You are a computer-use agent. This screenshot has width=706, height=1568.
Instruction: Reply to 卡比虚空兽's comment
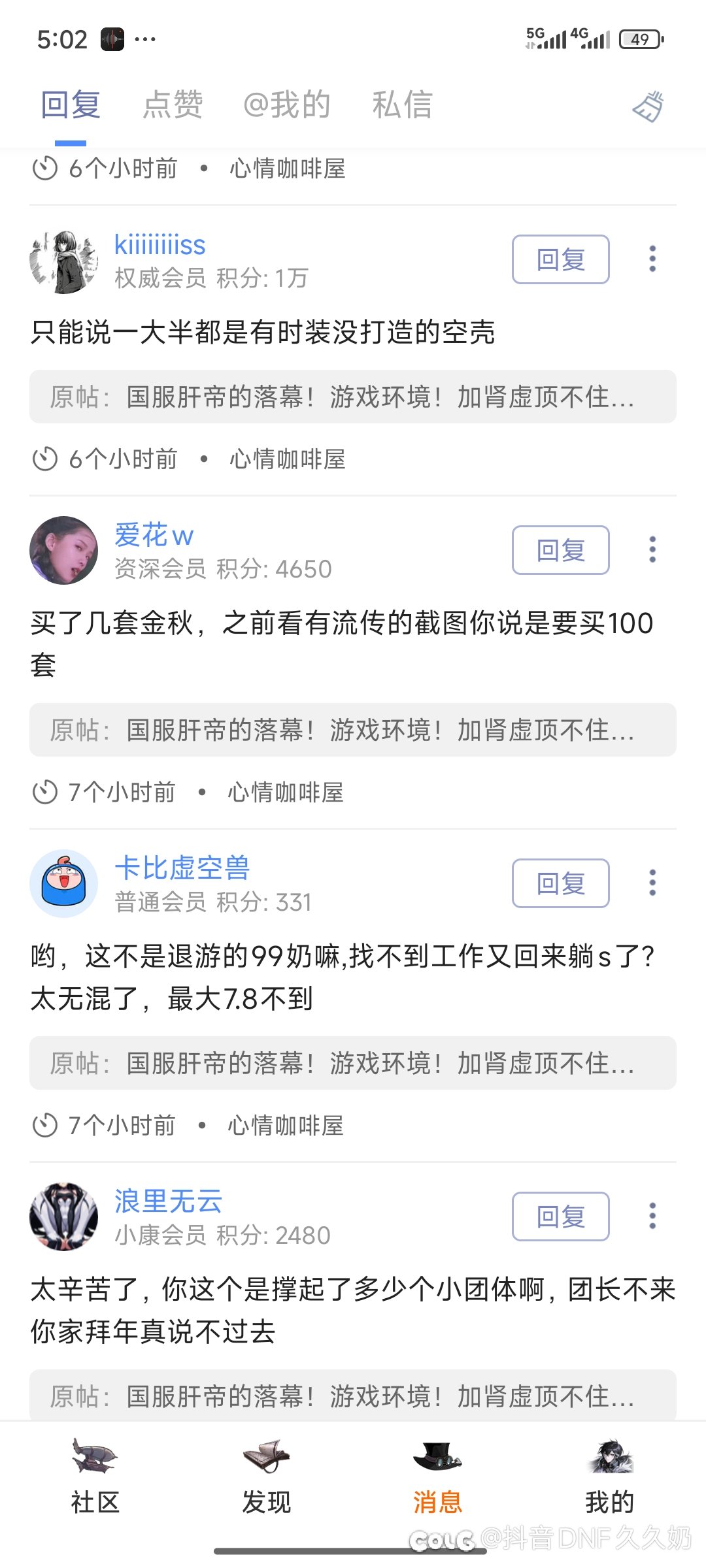(560, 883)
